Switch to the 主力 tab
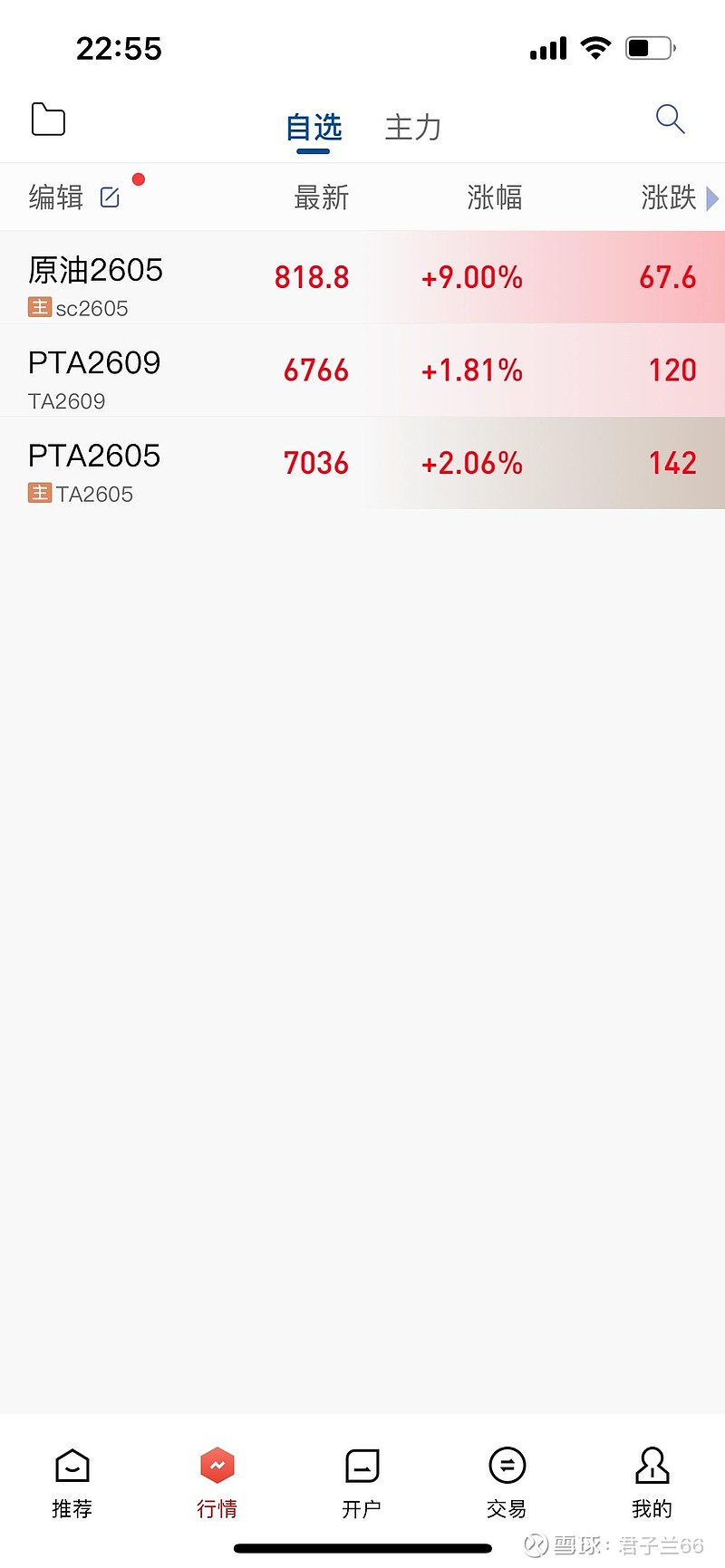The height and width of the screenshot is (1568, 725). 413,128
